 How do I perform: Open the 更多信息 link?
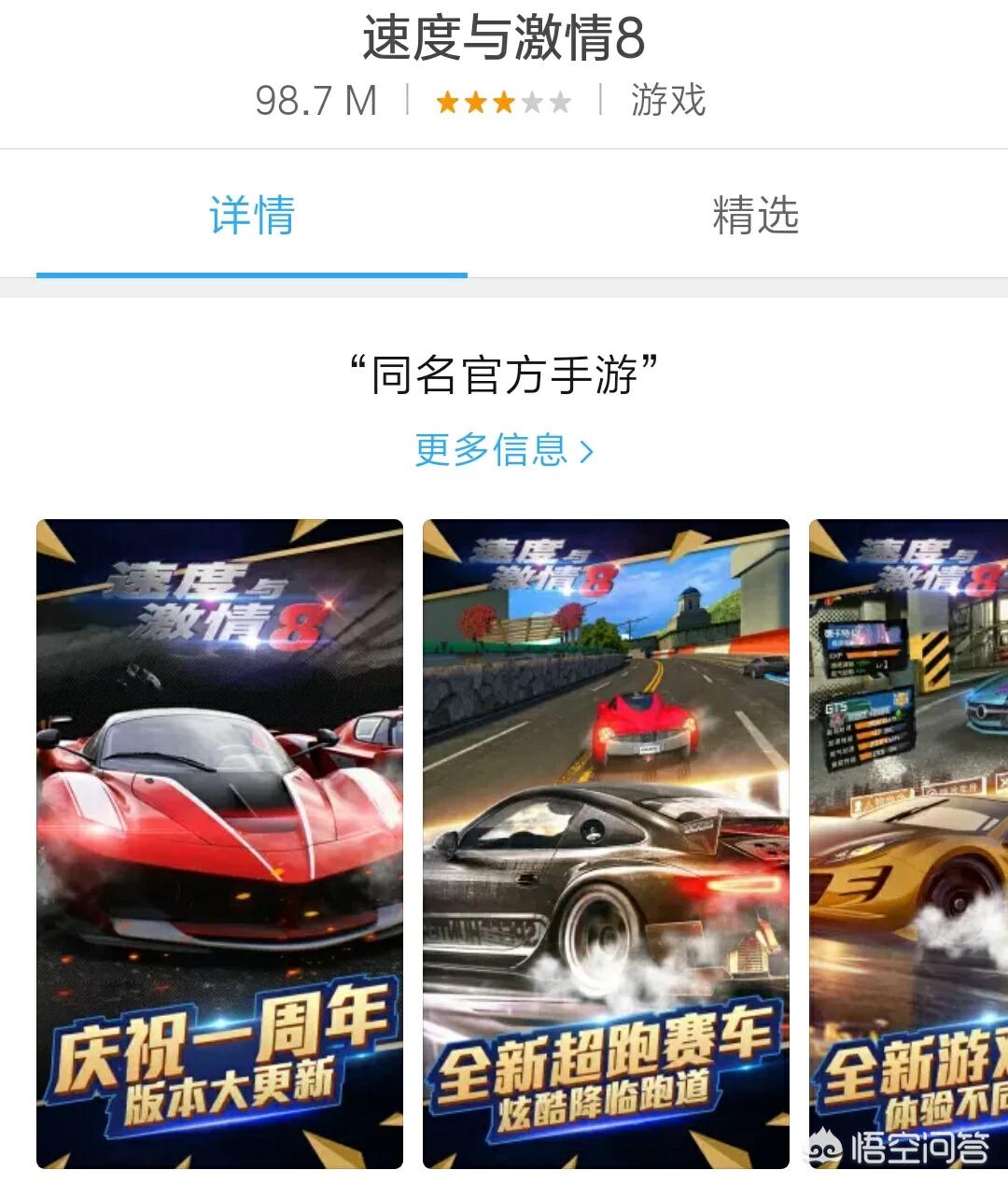coord(504,451)
